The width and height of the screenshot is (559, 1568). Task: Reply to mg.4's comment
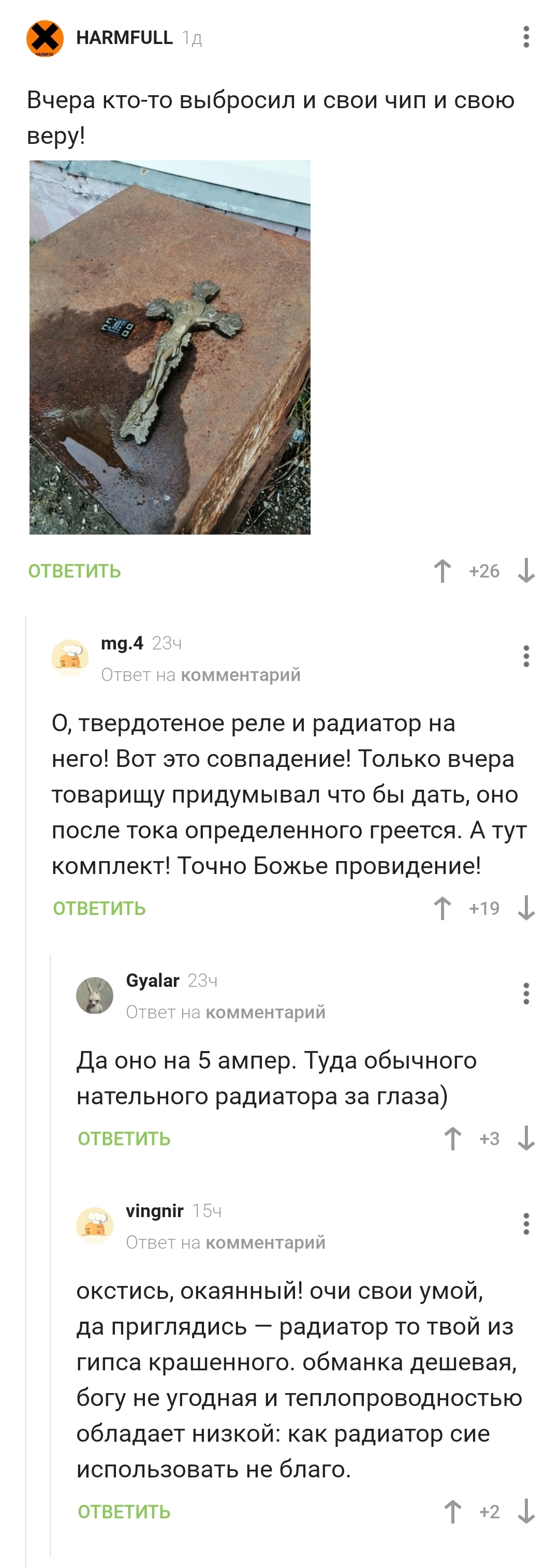pyautogui.click(x=99, y=908)
